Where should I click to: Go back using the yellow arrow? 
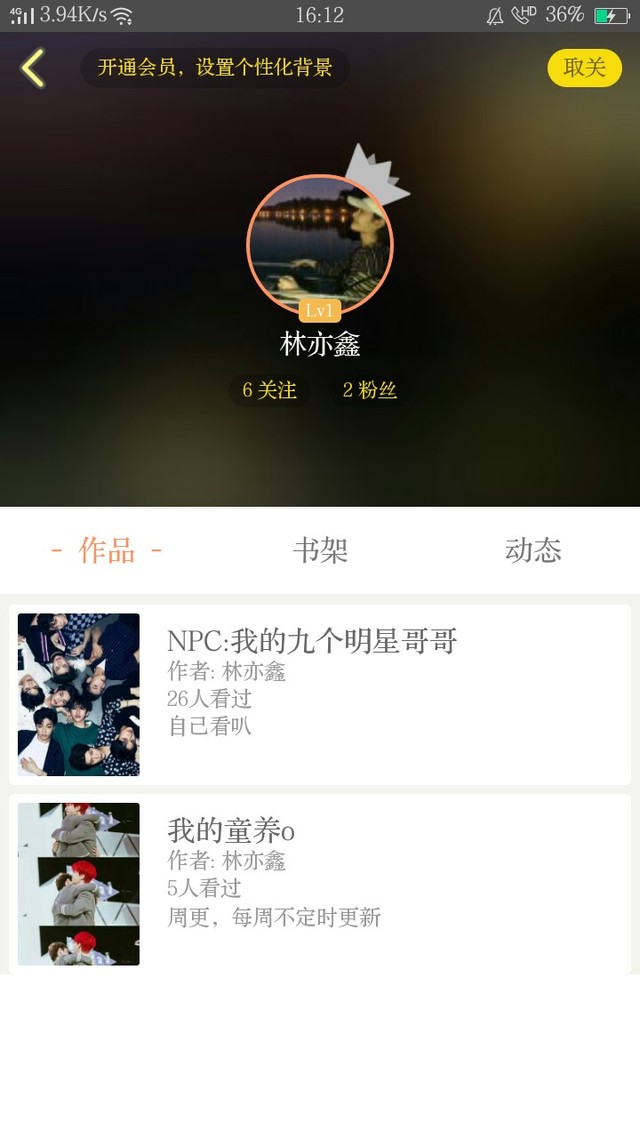coord(33,68)
